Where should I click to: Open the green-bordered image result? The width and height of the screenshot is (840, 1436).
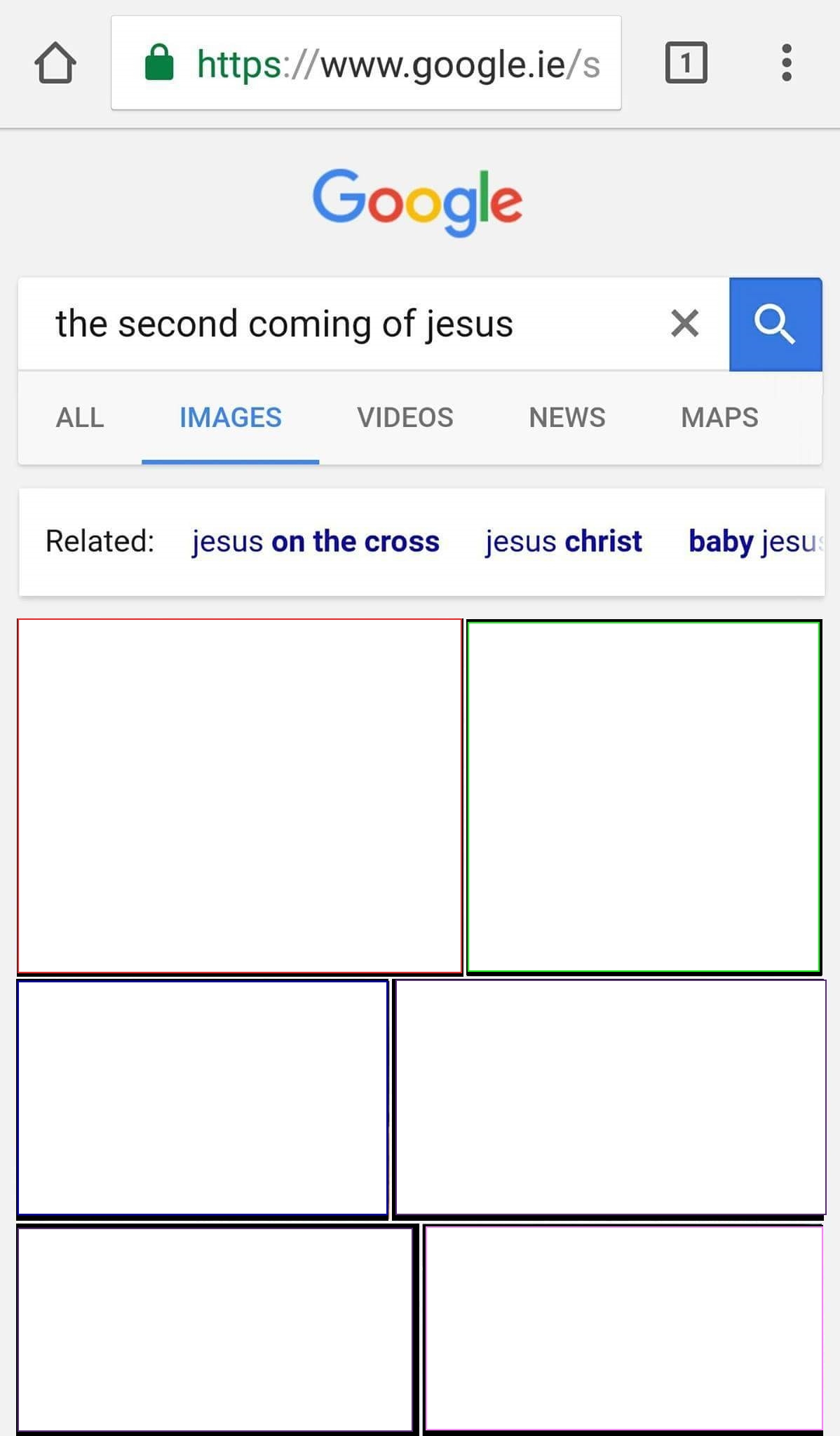point(644,797)
